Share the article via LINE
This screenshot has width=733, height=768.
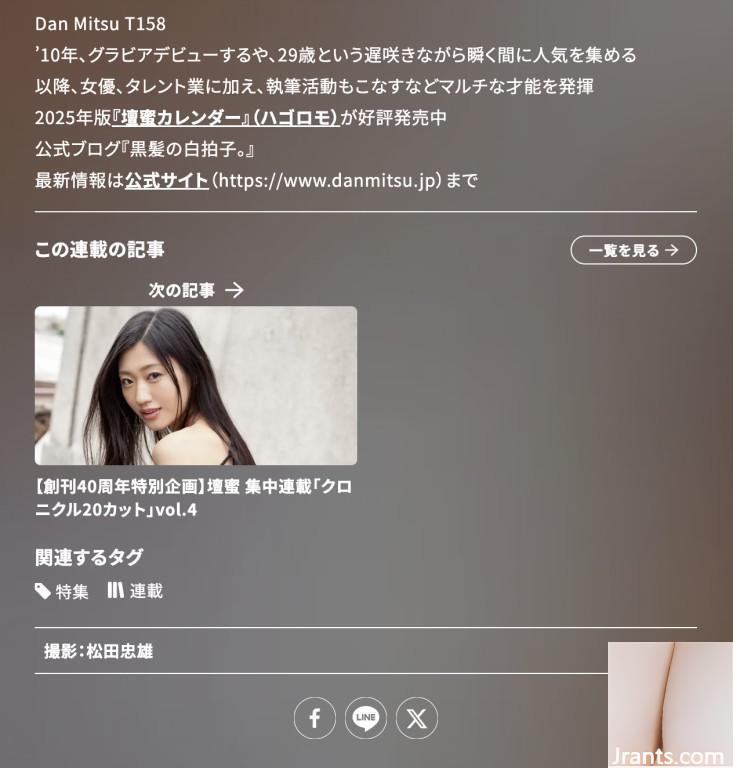366,718
